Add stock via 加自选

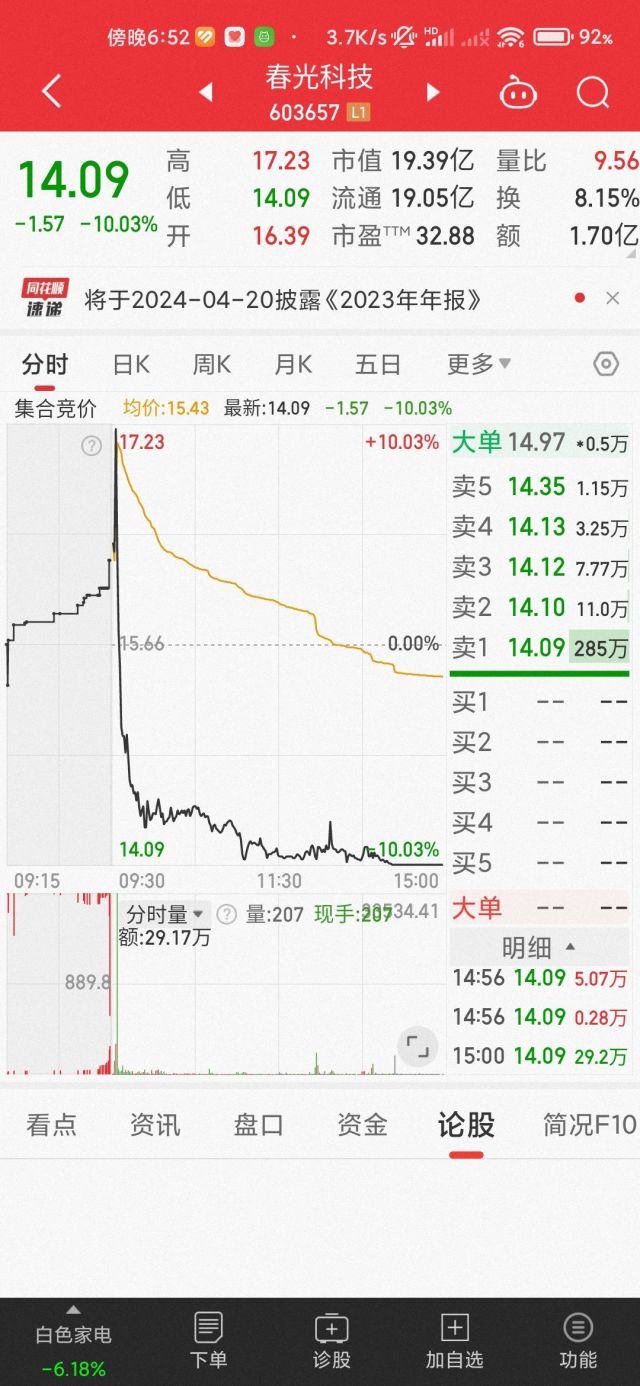click(454, 1340)
